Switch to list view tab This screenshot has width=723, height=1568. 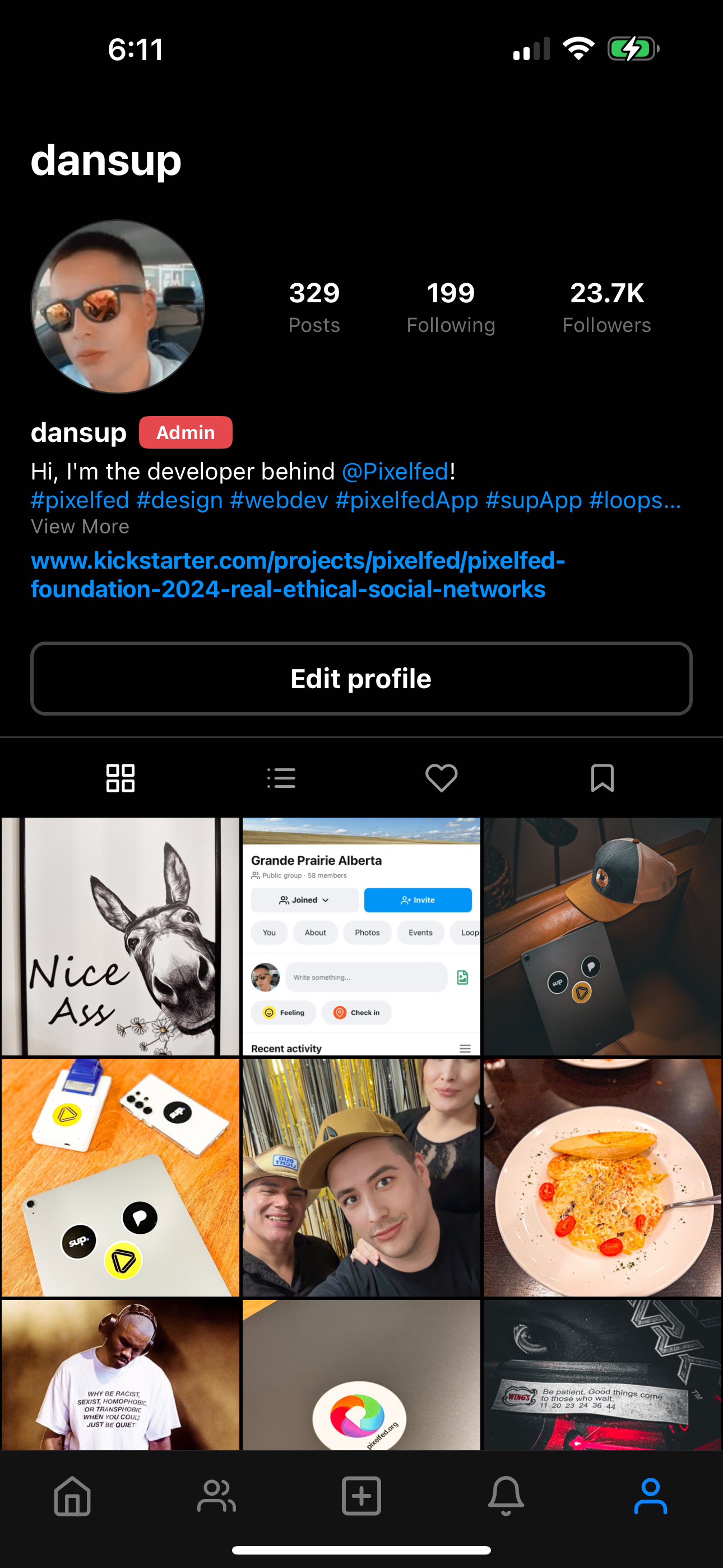click(281, 778)
